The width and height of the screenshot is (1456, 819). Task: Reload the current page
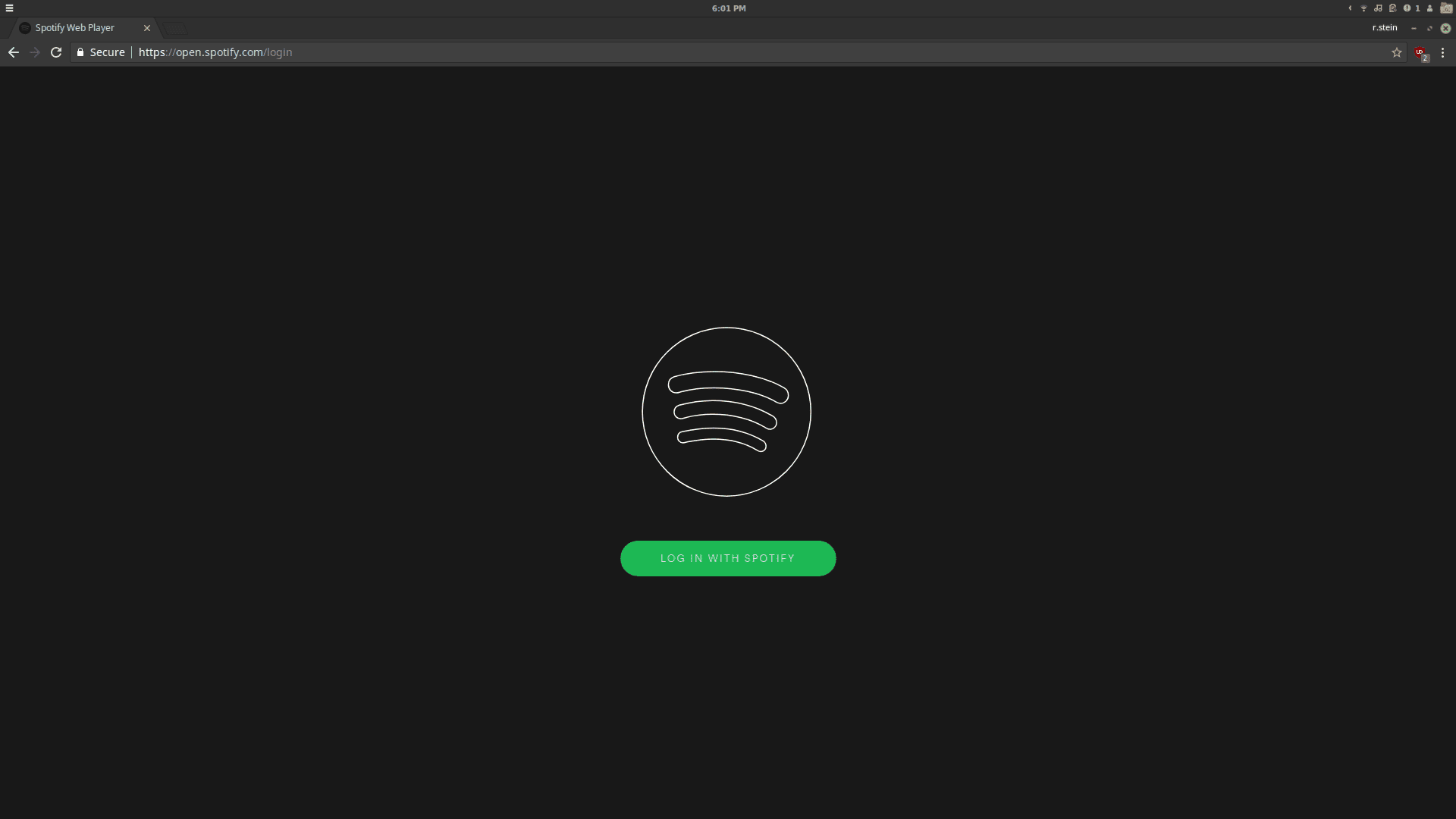click(56, 52)
